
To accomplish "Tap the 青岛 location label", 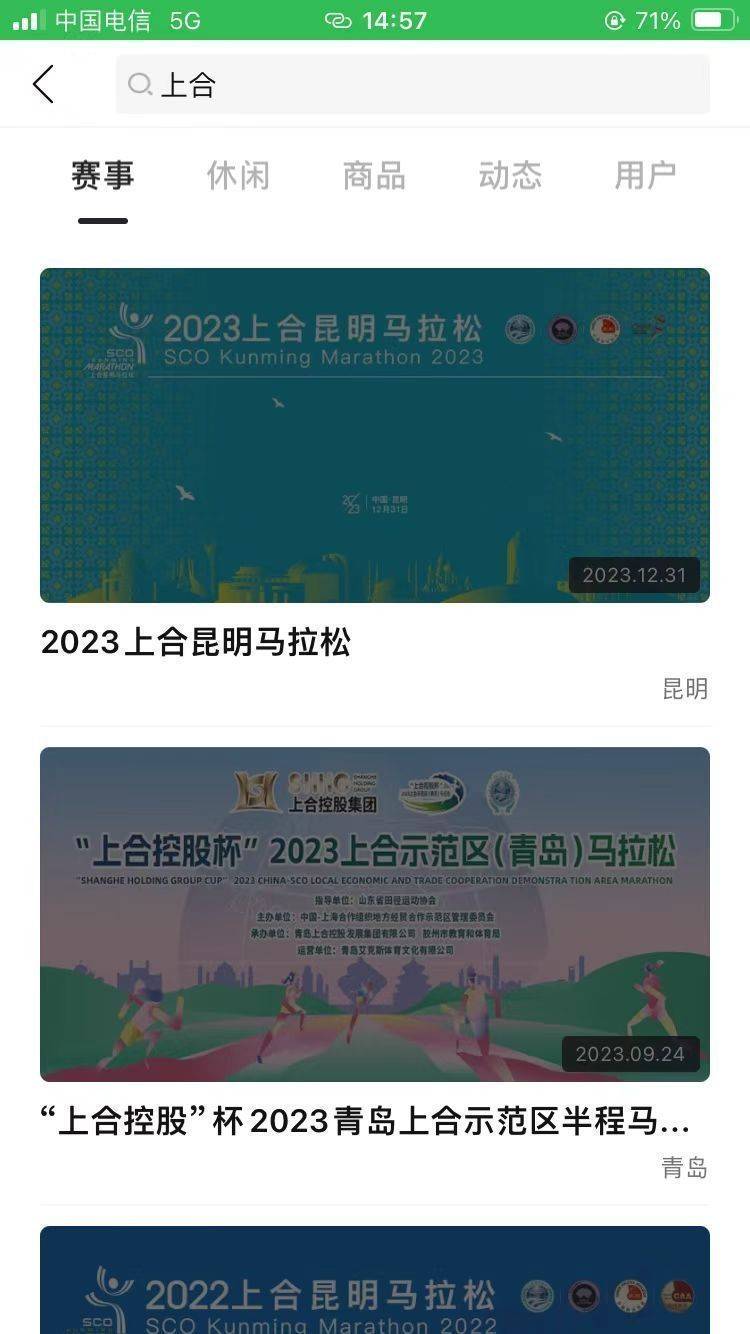I will click(x=684, y=1168).
